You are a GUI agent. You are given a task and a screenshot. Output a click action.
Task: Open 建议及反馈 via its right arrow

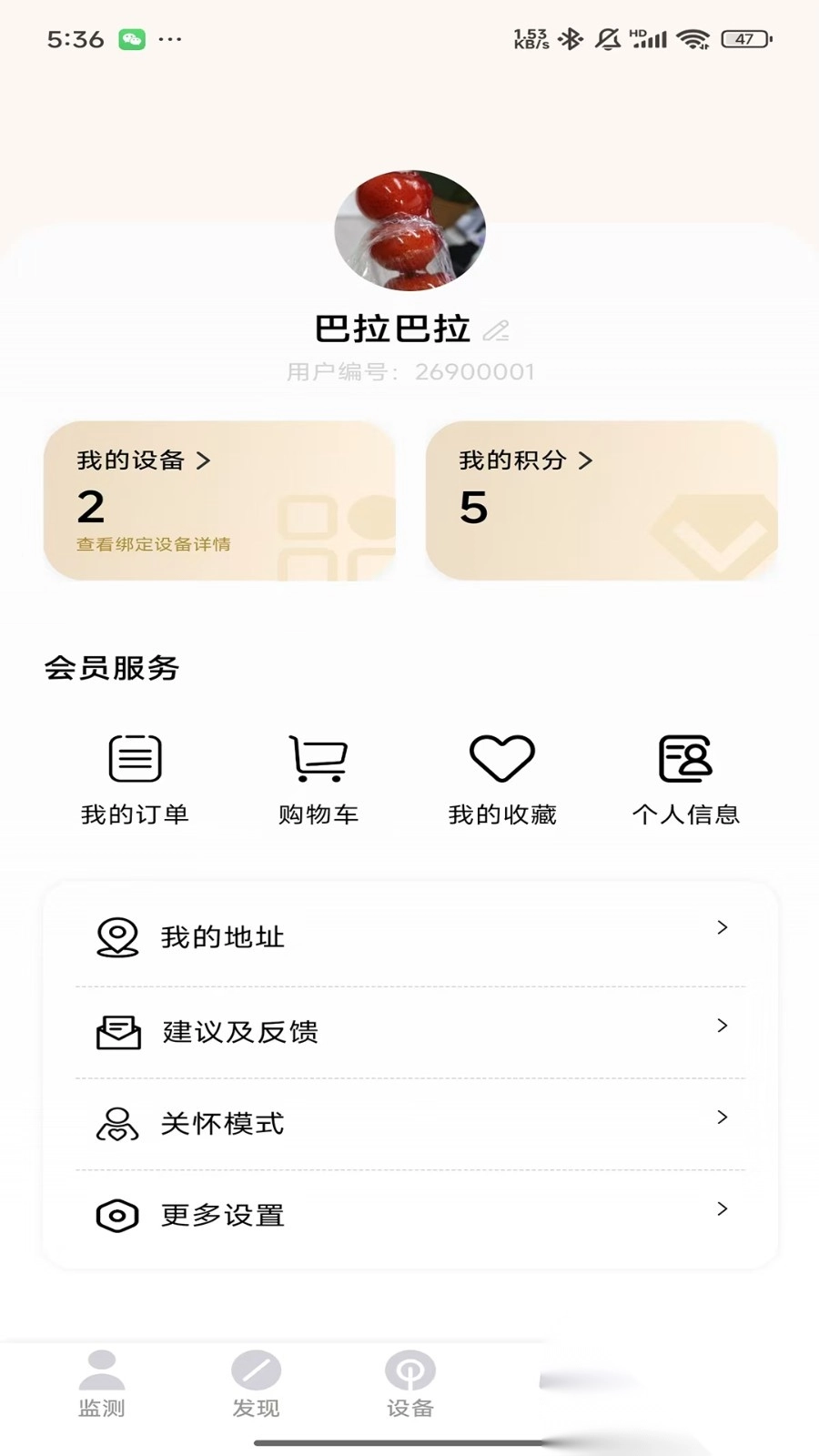(722, 1026)
